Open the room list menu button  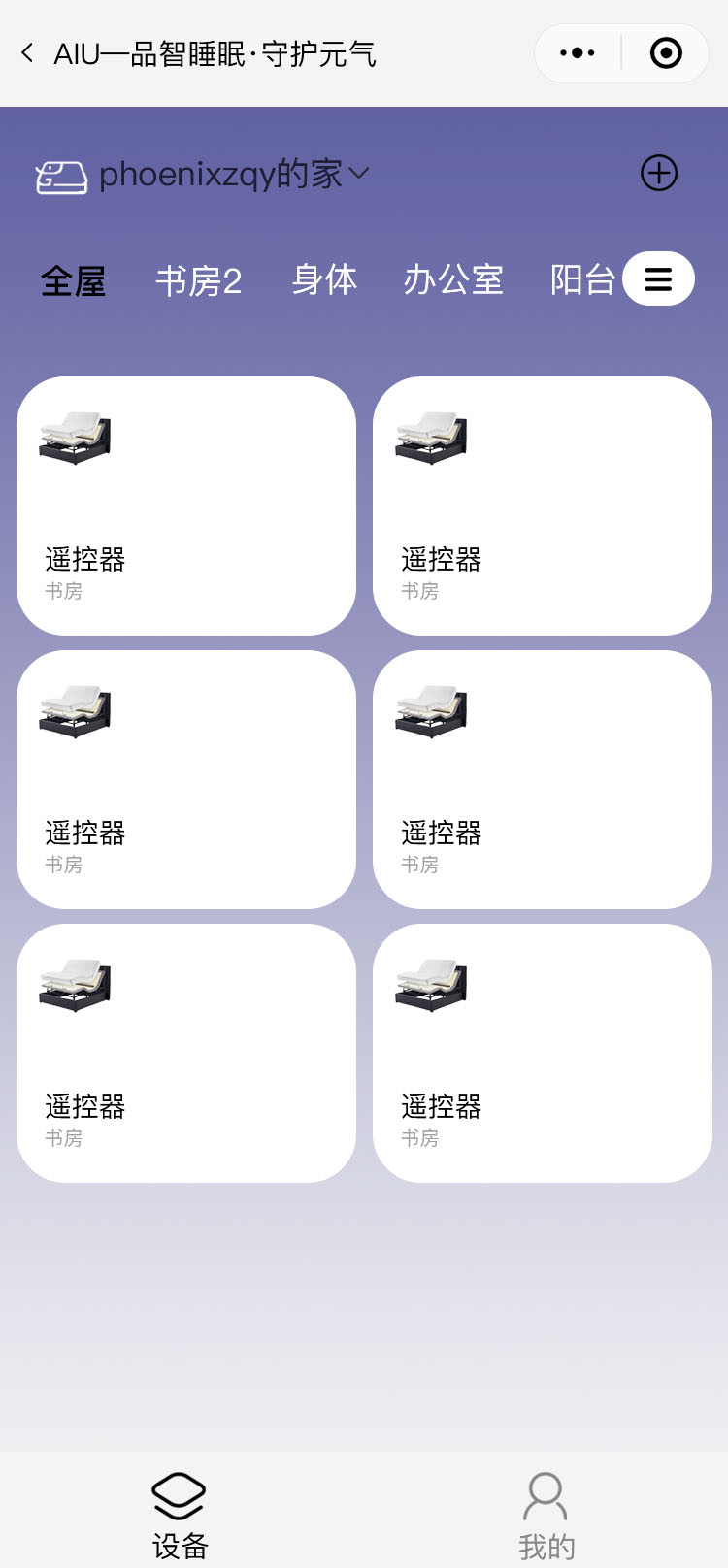click(x=658, y=279)
